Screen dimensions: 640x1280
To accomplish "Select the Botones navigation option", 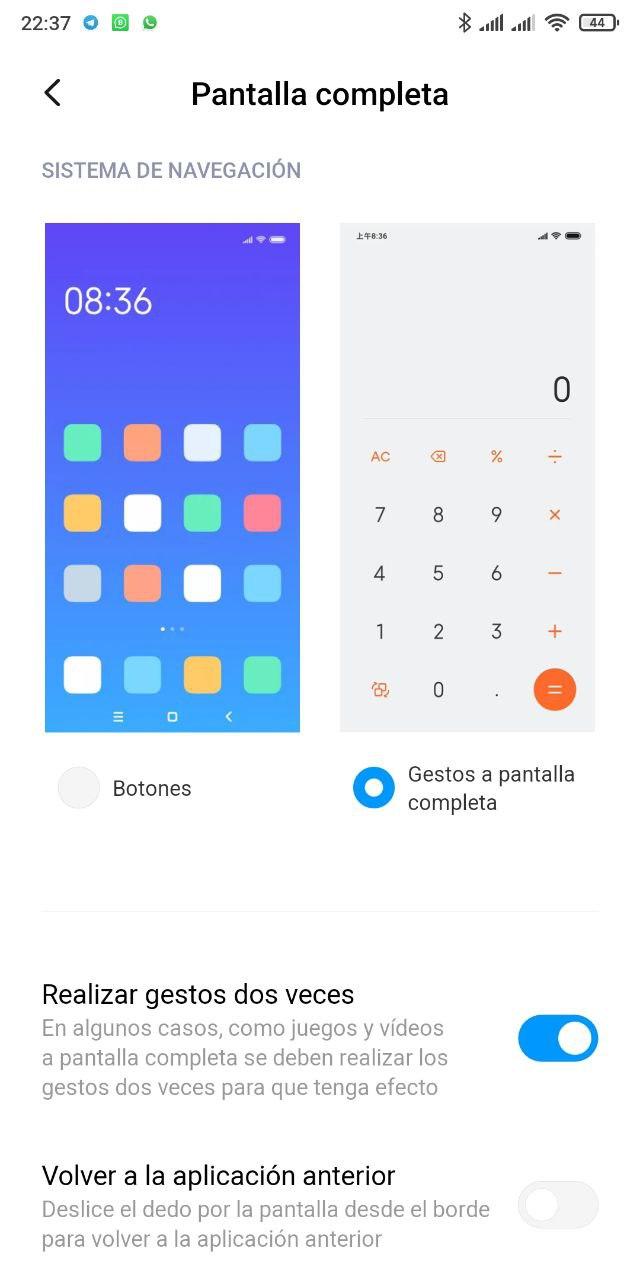I will (79, 788).
